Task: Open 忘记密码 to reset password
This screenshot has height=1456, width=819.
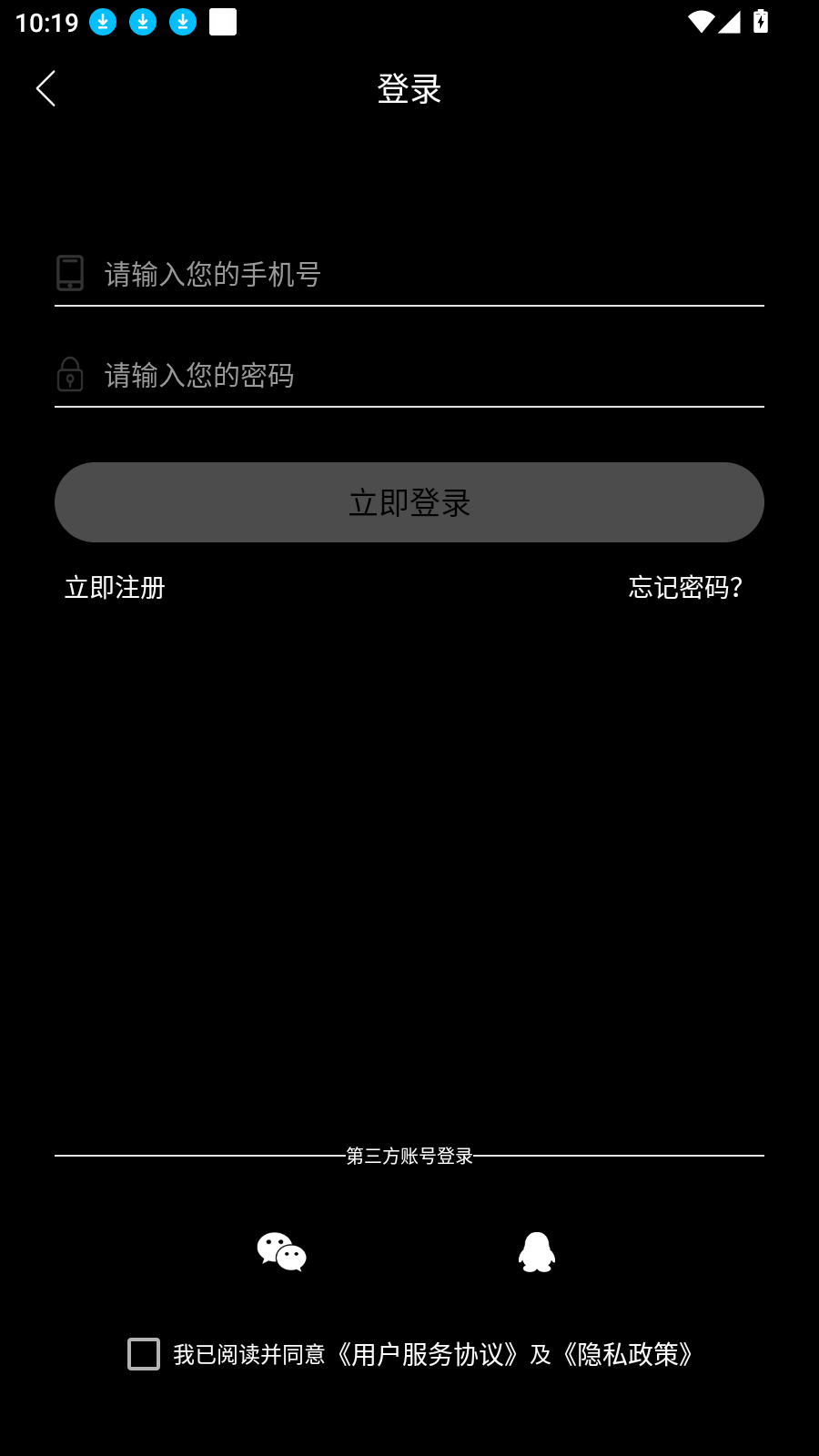Action: [x=684, y=588]
